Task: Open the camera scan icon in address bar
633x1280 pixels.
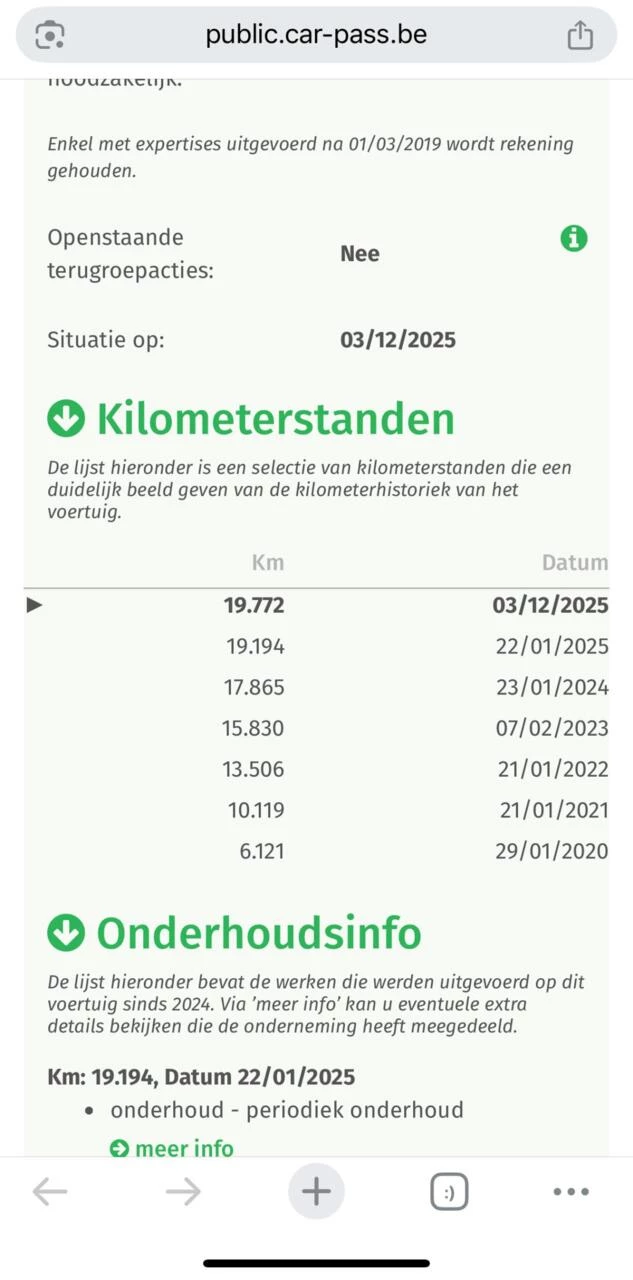Action: [x=49, y=36]
